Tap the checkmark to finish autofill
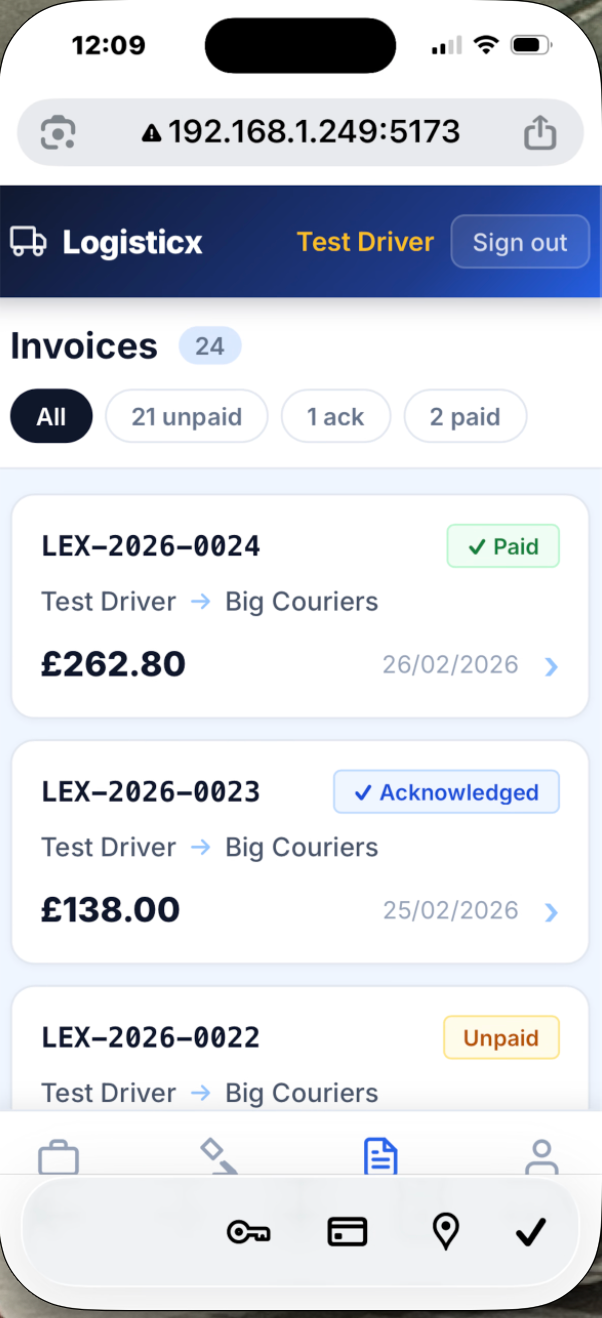Image resolution: width=602 pixels, height=1318 pixels. 531,1232
